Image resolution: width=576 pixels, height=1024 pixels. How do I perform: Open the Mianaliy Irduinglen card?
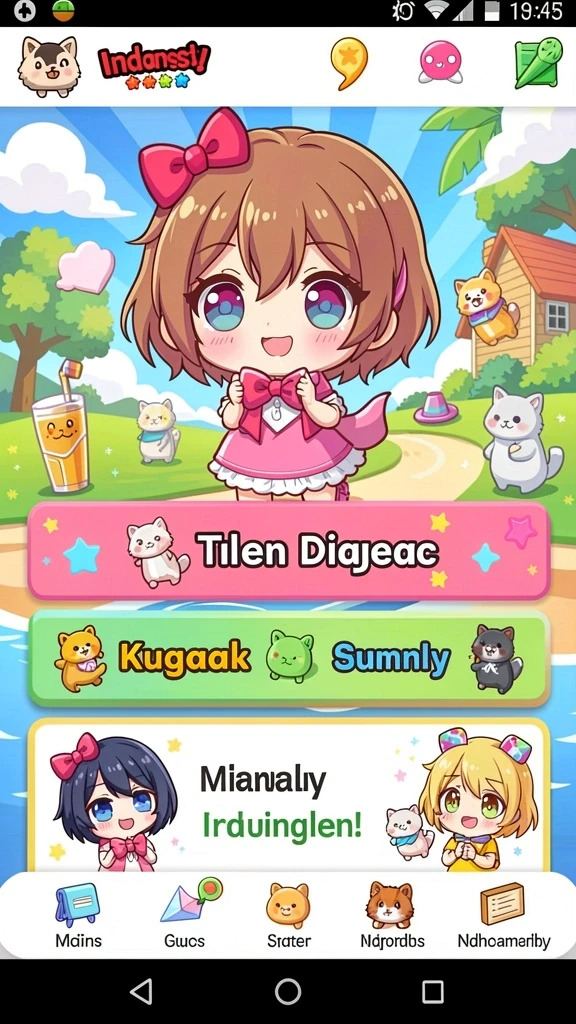(x=289, y=795)
